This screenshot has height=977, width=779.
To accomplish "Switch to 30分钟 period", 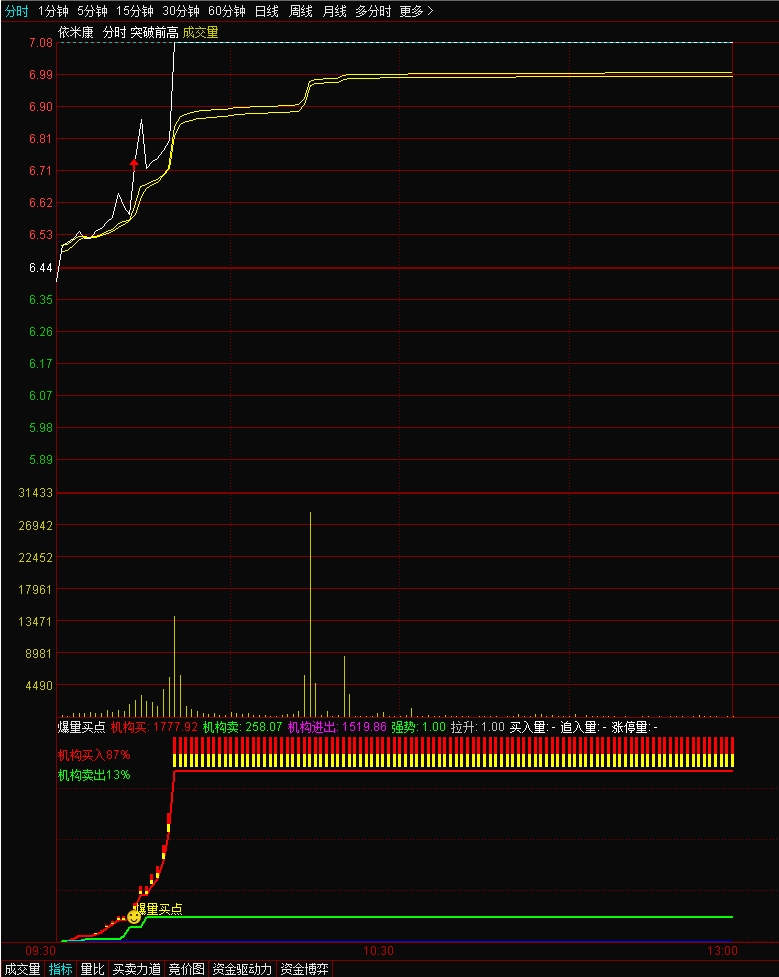I will coord(181,11).
